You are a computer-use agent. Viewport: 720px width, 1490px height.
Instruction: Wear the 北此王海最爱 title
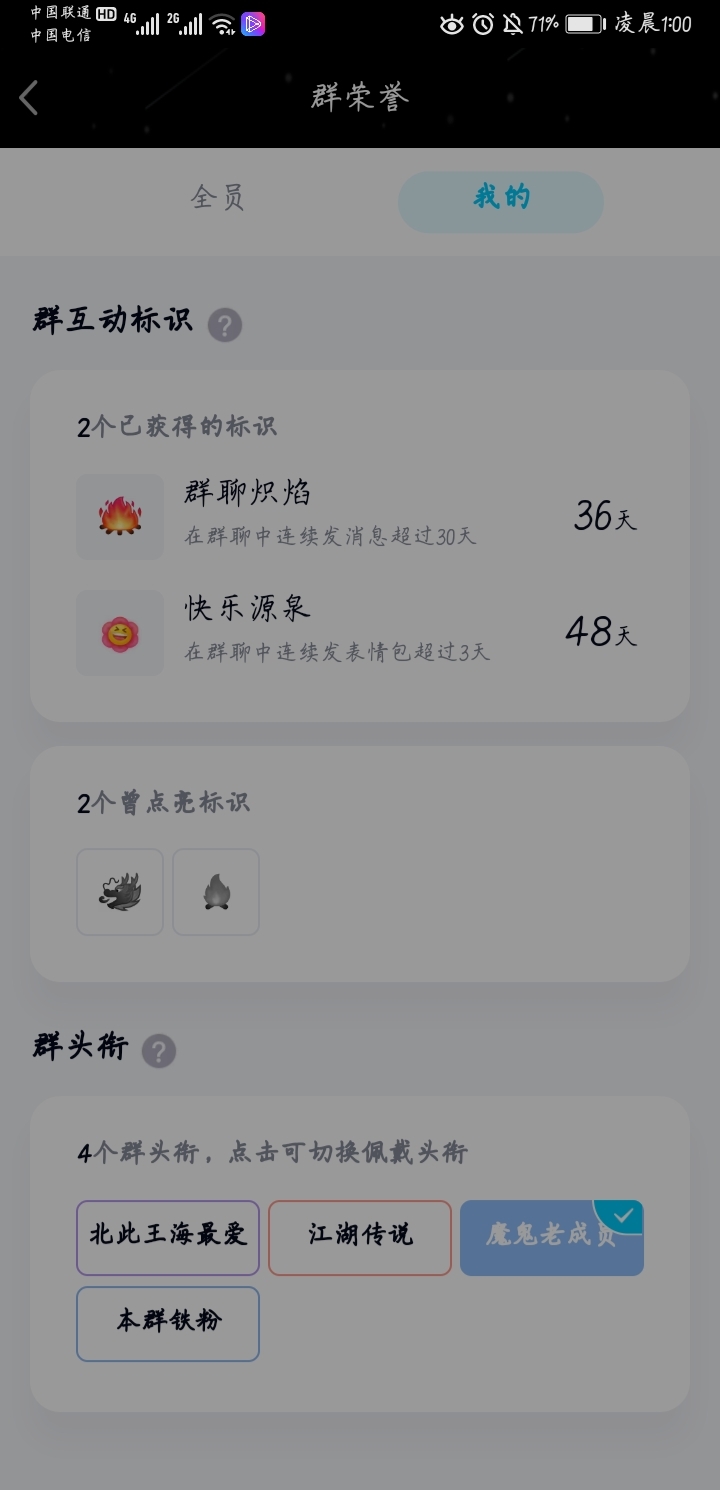click(168, 1238)
